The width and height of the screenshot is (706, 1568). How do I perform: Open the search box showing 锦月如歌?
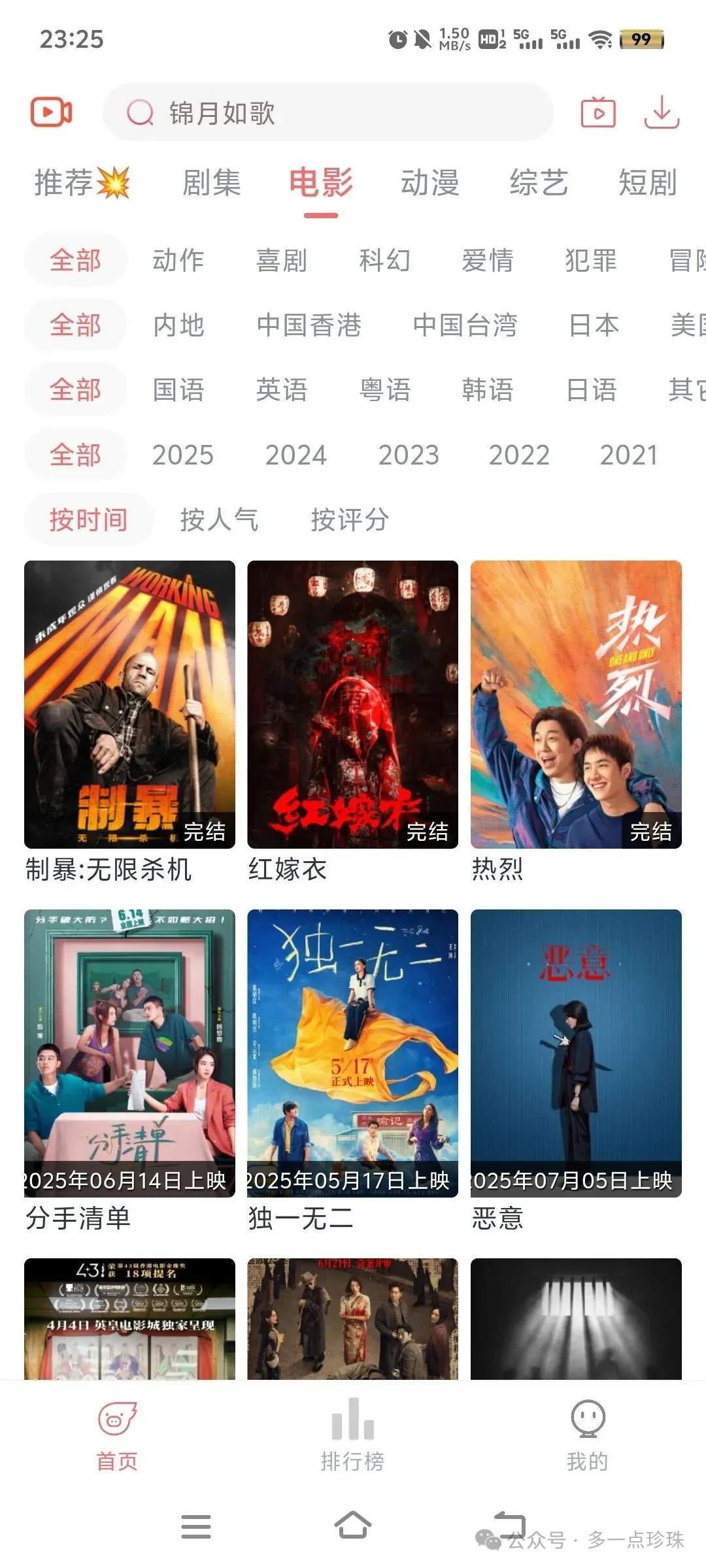[x=327, y=112]
